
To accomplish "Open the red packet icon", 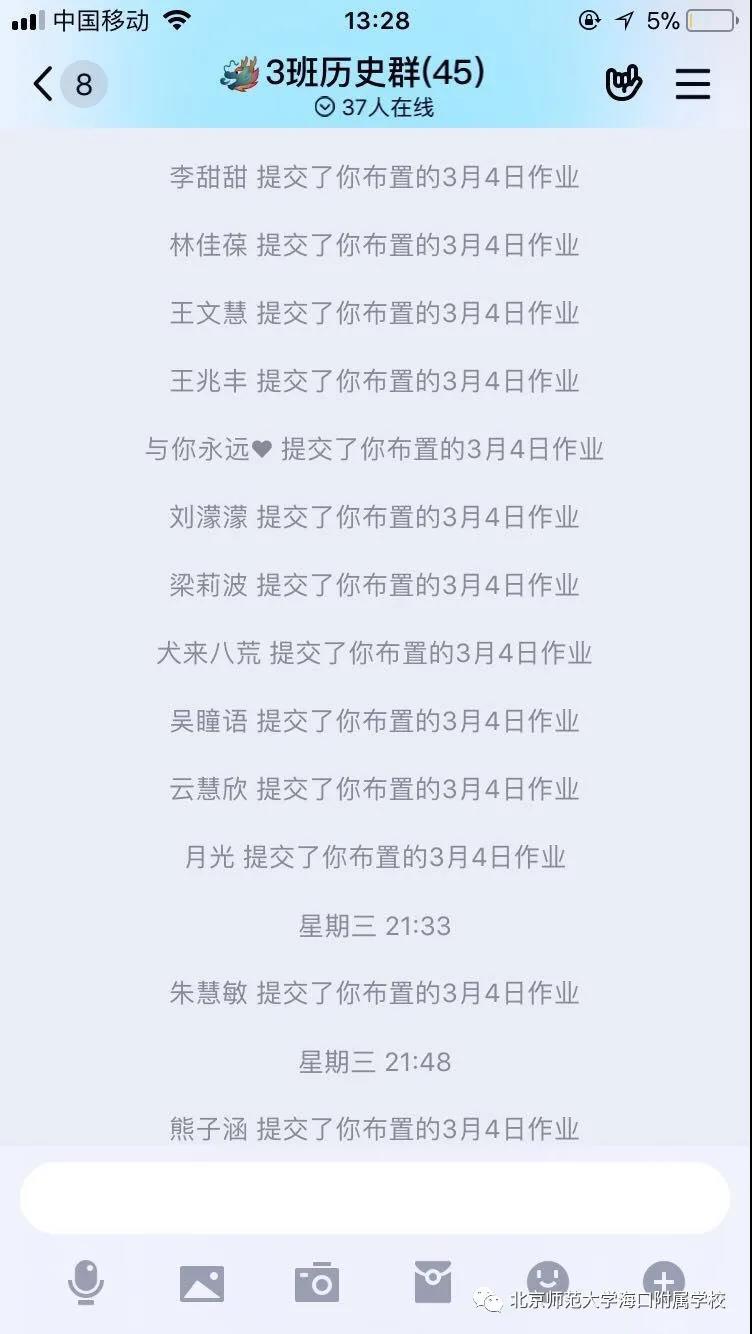I will (433, 1282).
